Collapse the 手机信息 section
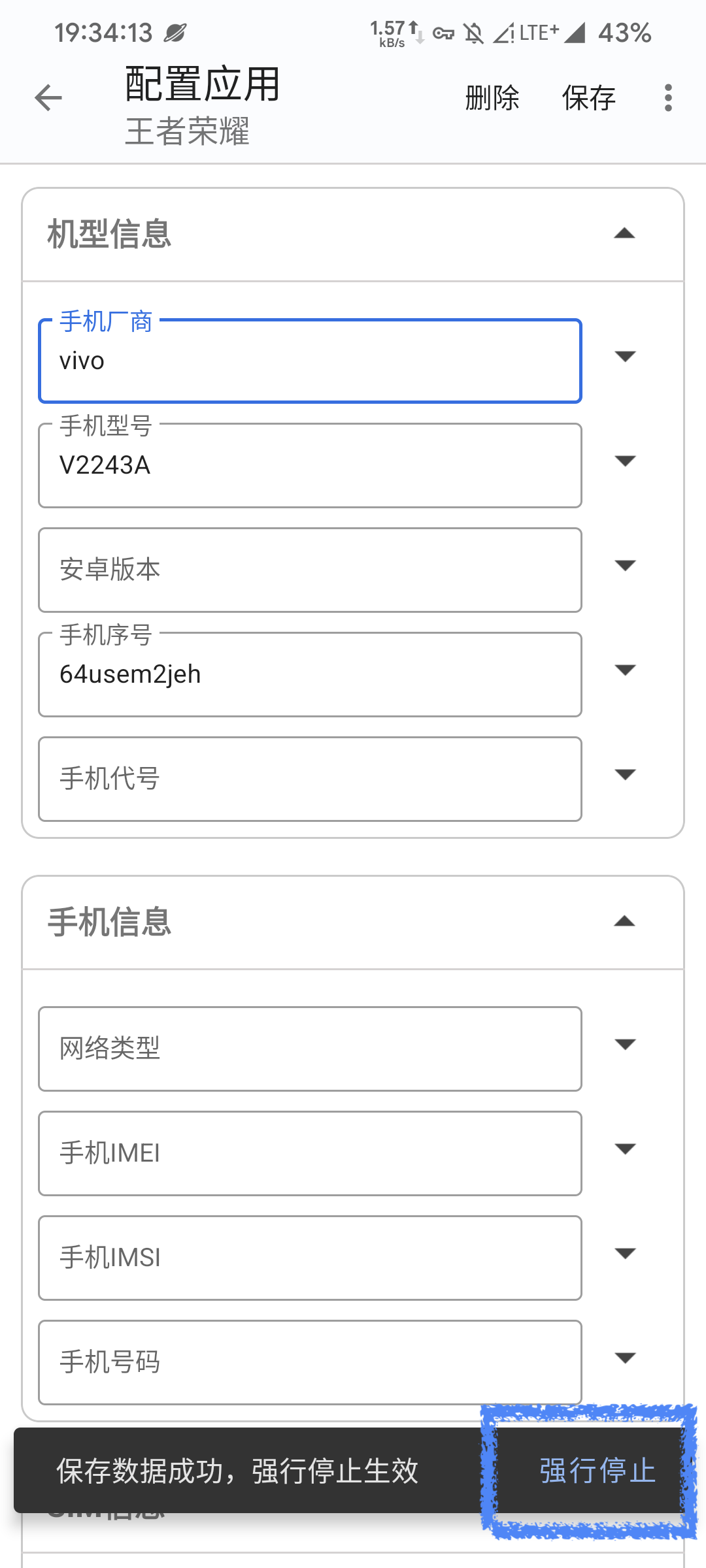This screenshot has width=706, height=1568. point(624,922)
